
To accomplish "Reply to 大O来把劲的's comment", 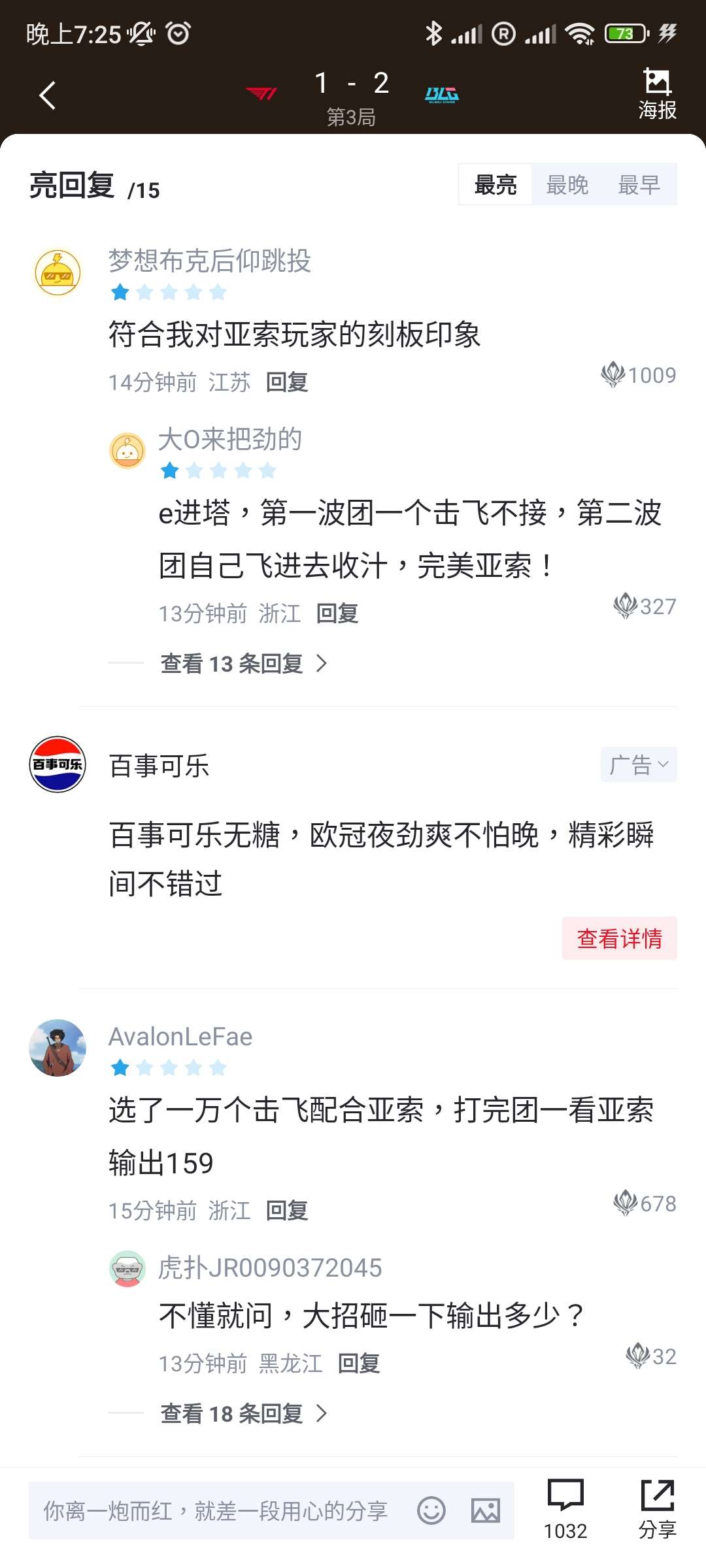I will 337,613.
